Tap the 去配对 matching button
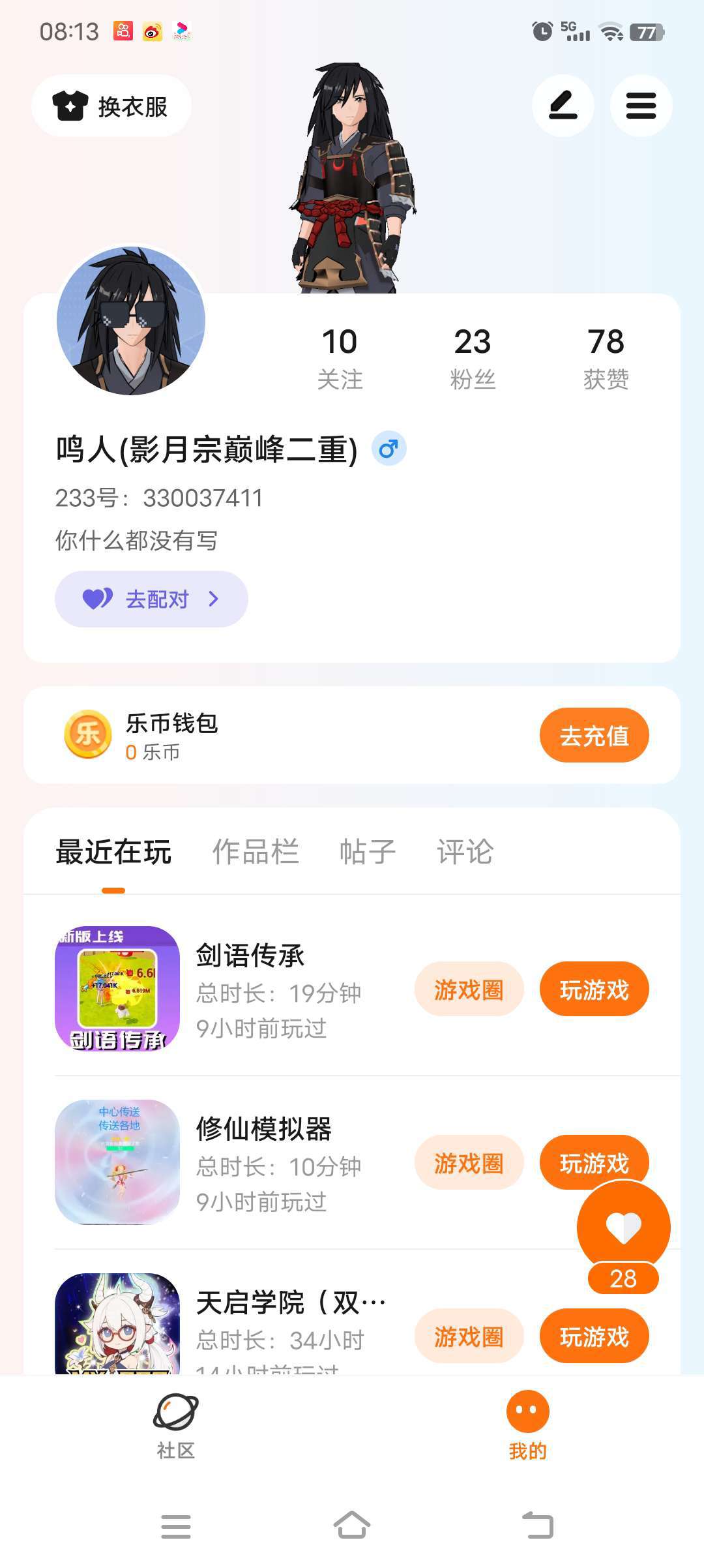704x1568 pixels. pos(151,599)
